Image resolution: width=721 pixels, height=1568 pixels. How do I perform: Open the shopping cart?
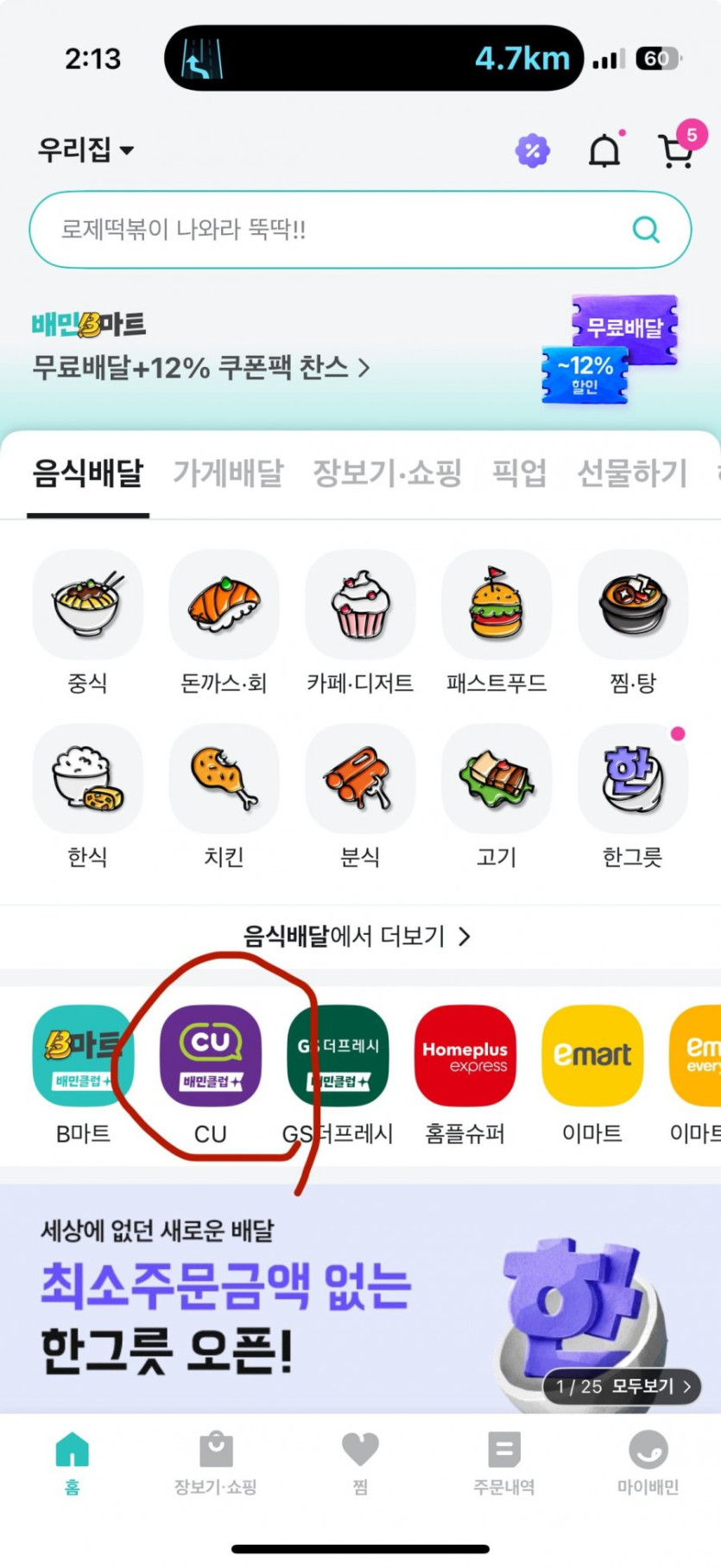[x=675, y=151]
